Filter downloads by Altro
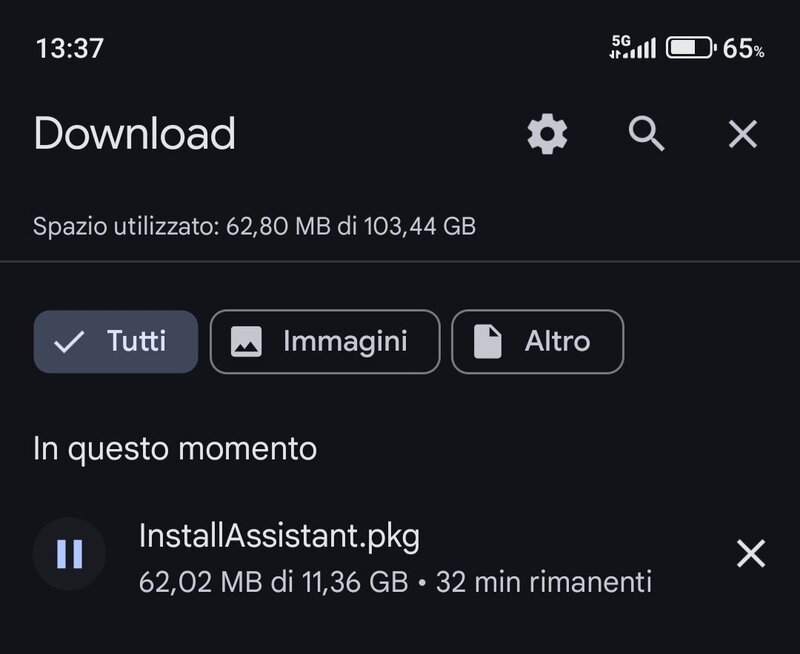 (x=537, y=342)
